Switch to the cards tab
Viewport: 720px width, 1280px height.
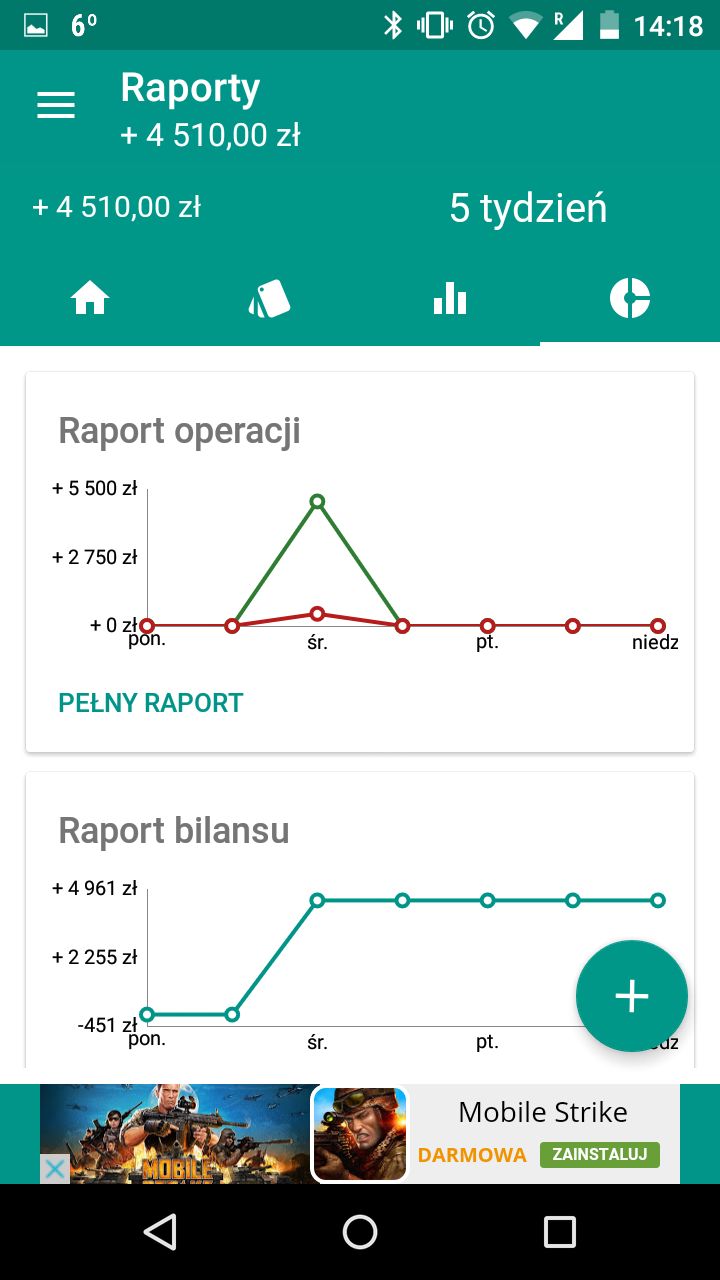[270, 298]
